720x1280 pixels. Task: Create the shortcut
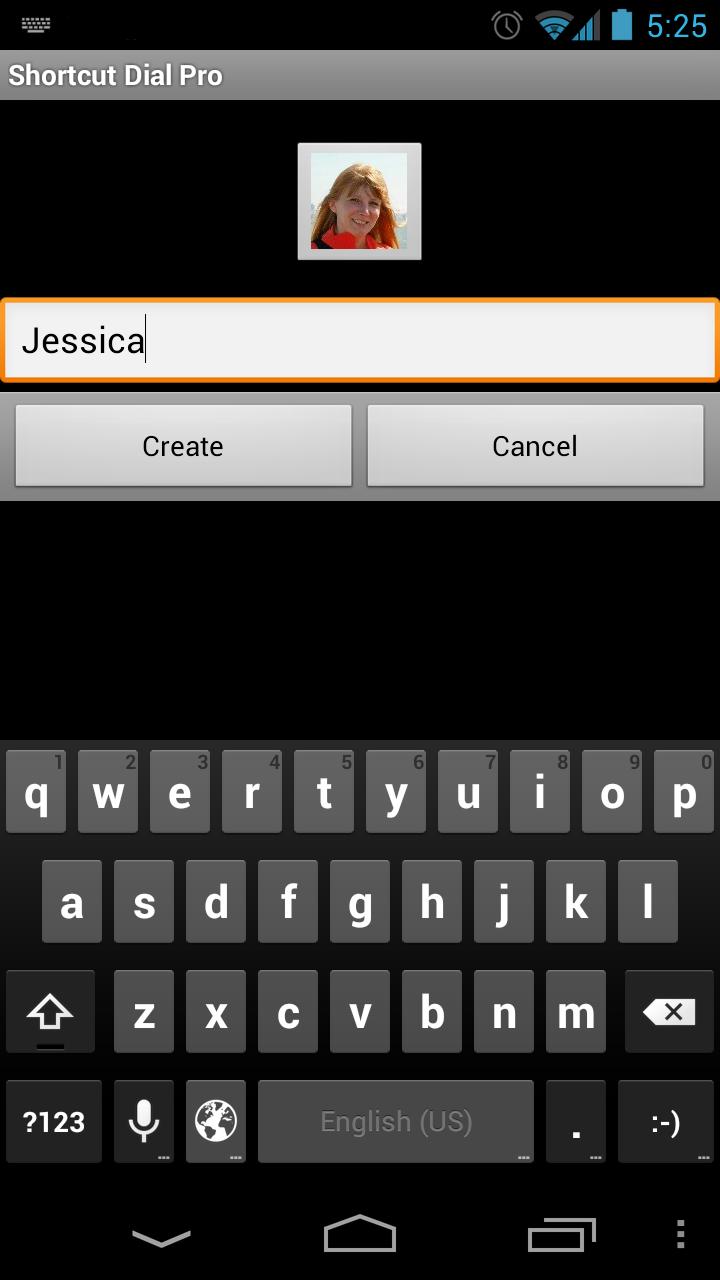[183, 446]
